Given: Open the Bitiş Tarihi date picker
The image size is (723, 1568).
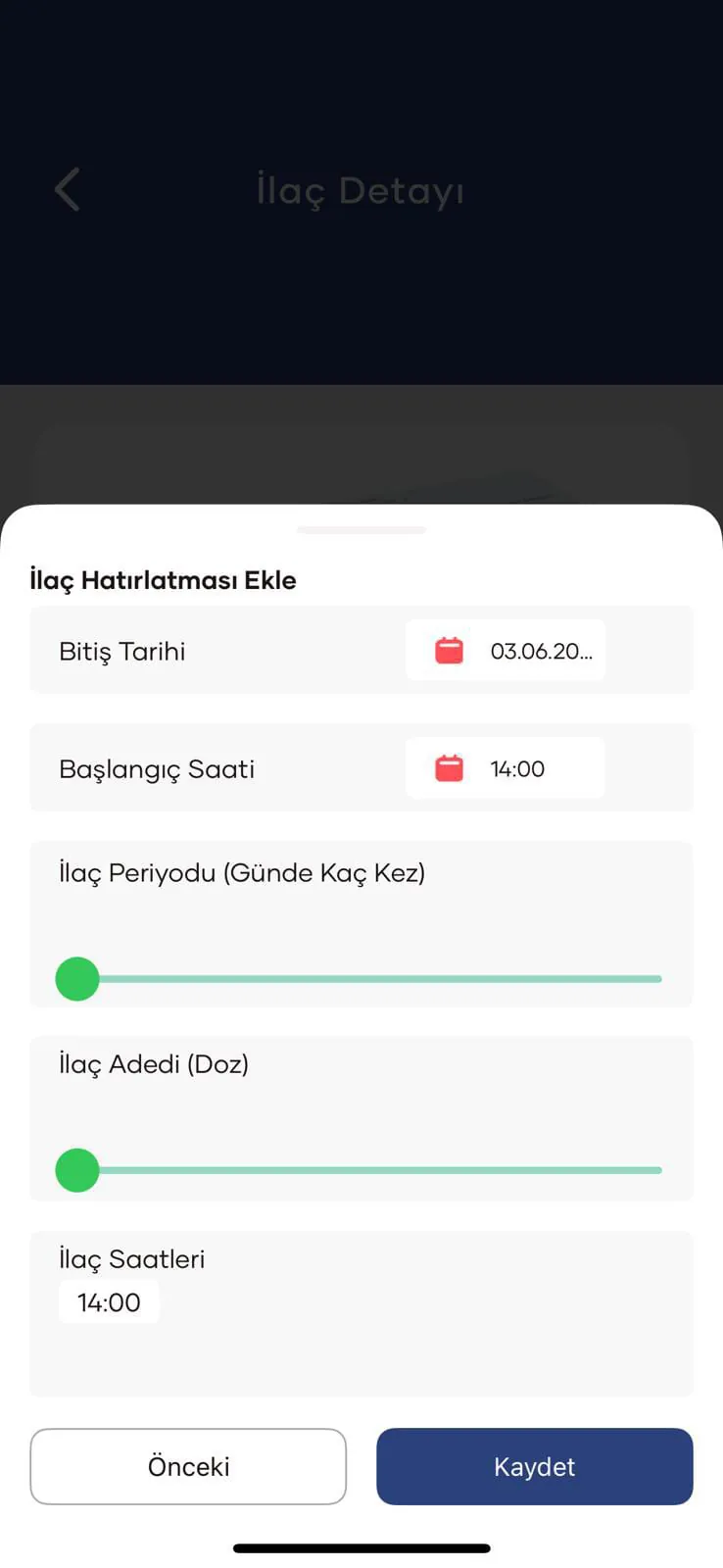Looking at the screenshot, I should pyautogui.click(x=506, y=651).
